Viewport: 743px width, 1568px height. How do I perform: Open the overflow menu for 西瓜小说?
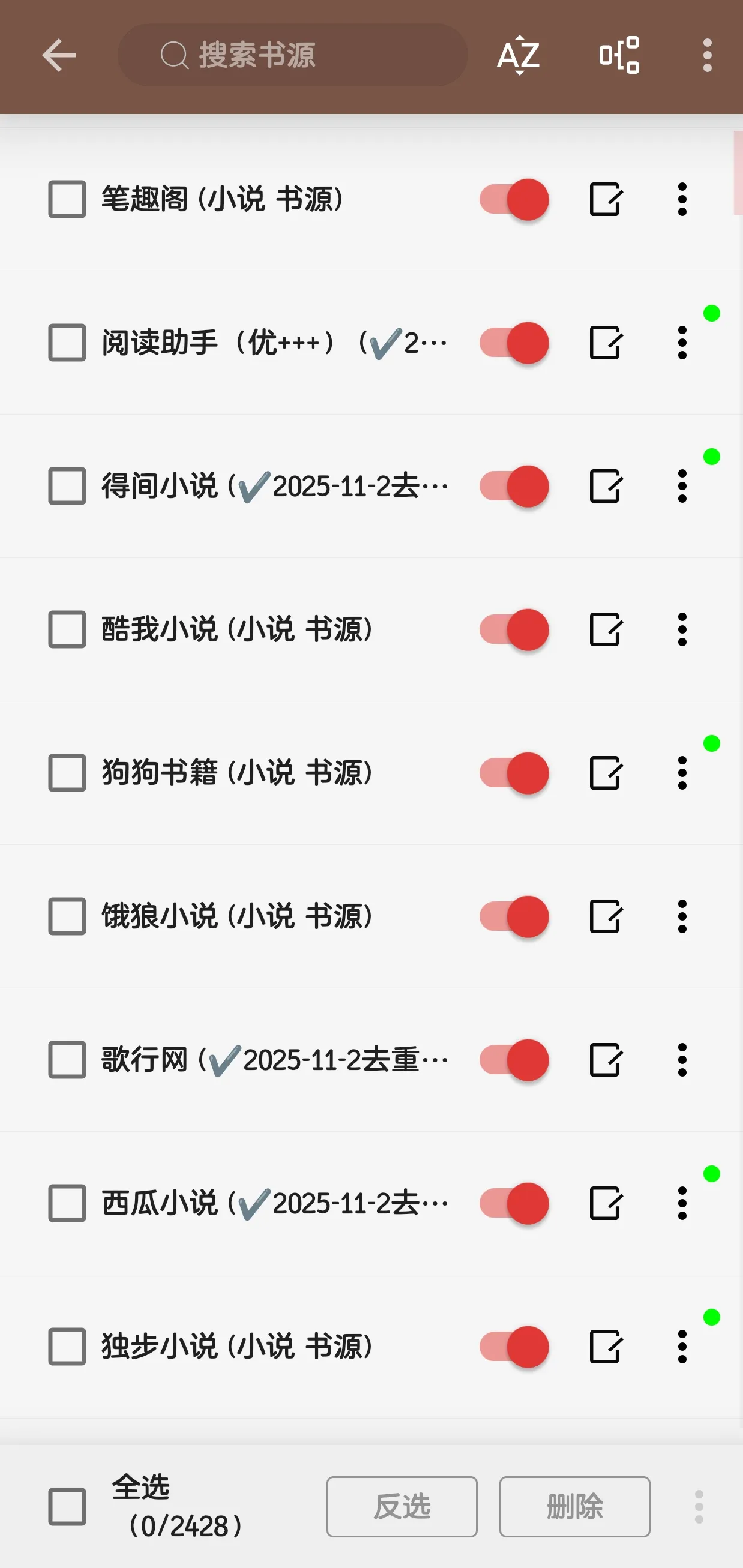pyautogui.click(x=682, y=1203)
